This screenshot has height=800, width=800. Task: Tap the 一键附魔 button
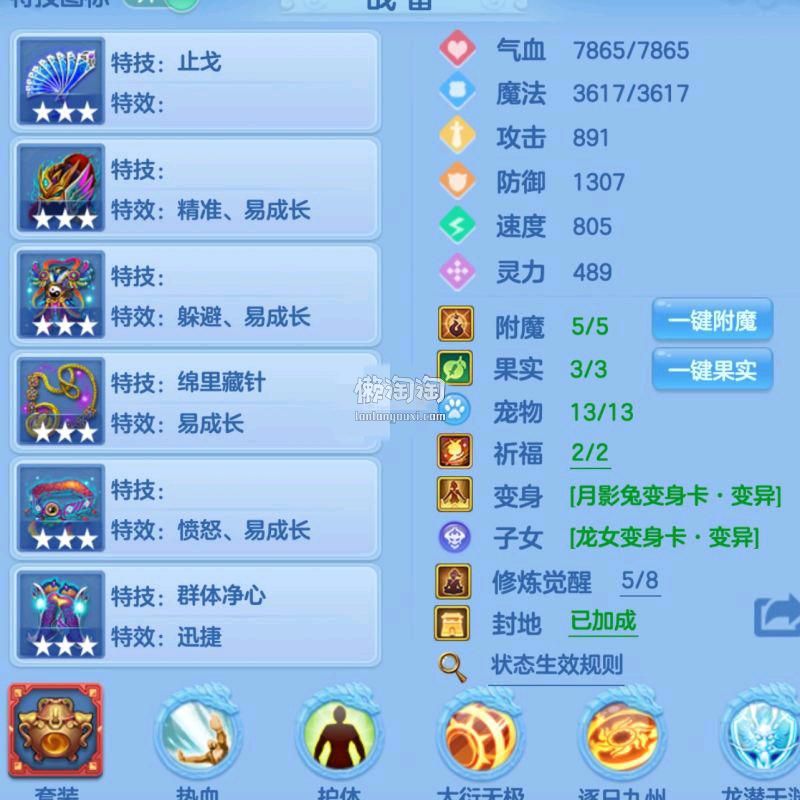click(x=712, y=321)
